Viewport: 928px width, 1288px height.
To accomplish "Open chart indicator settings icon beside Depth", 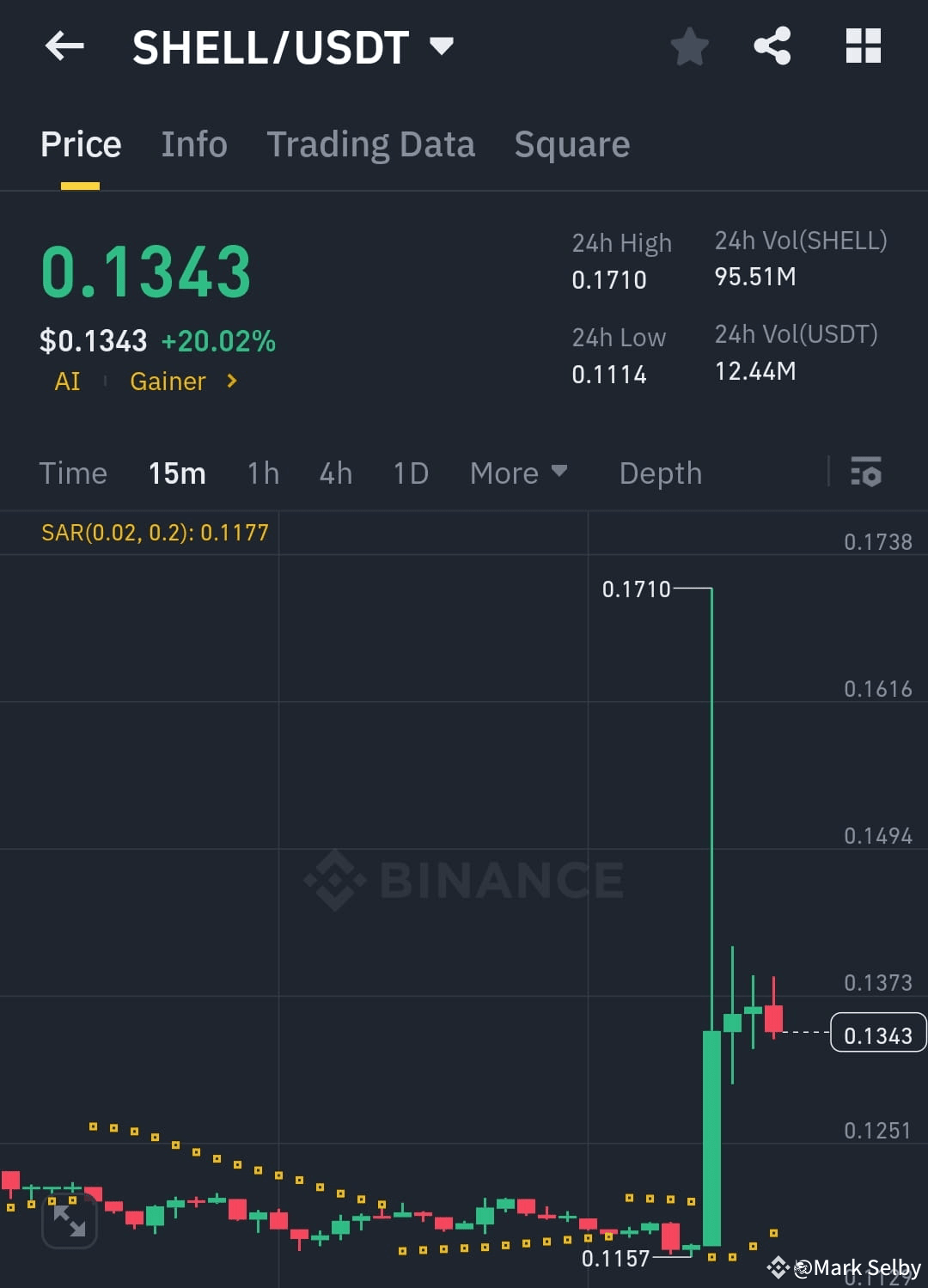I will pos(866,473).
